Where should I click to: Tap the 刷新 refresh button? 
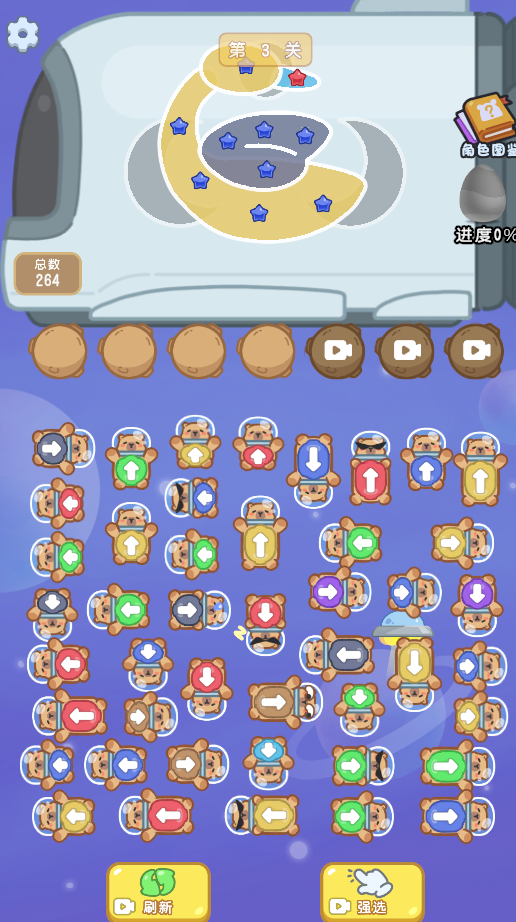158,891
